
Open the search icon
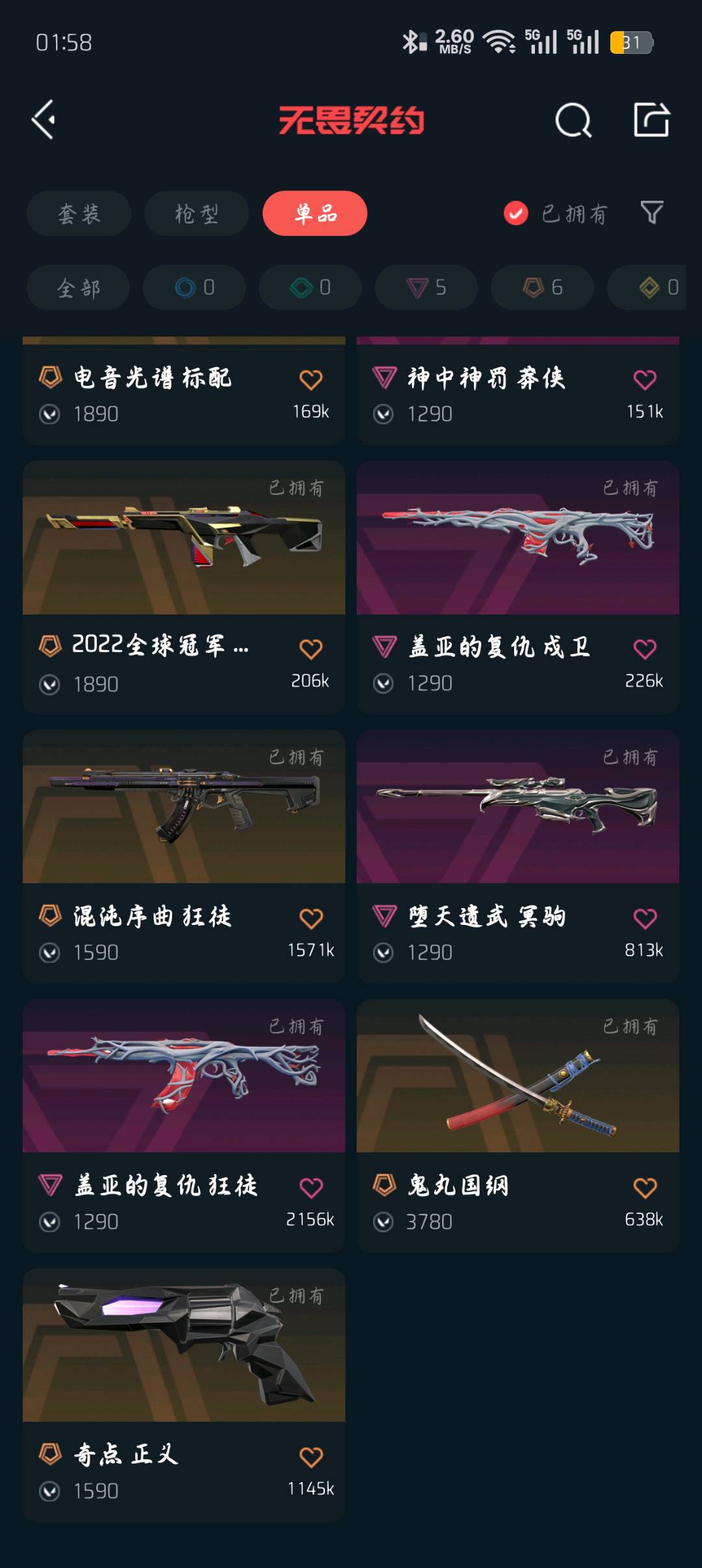pos(573,120)
